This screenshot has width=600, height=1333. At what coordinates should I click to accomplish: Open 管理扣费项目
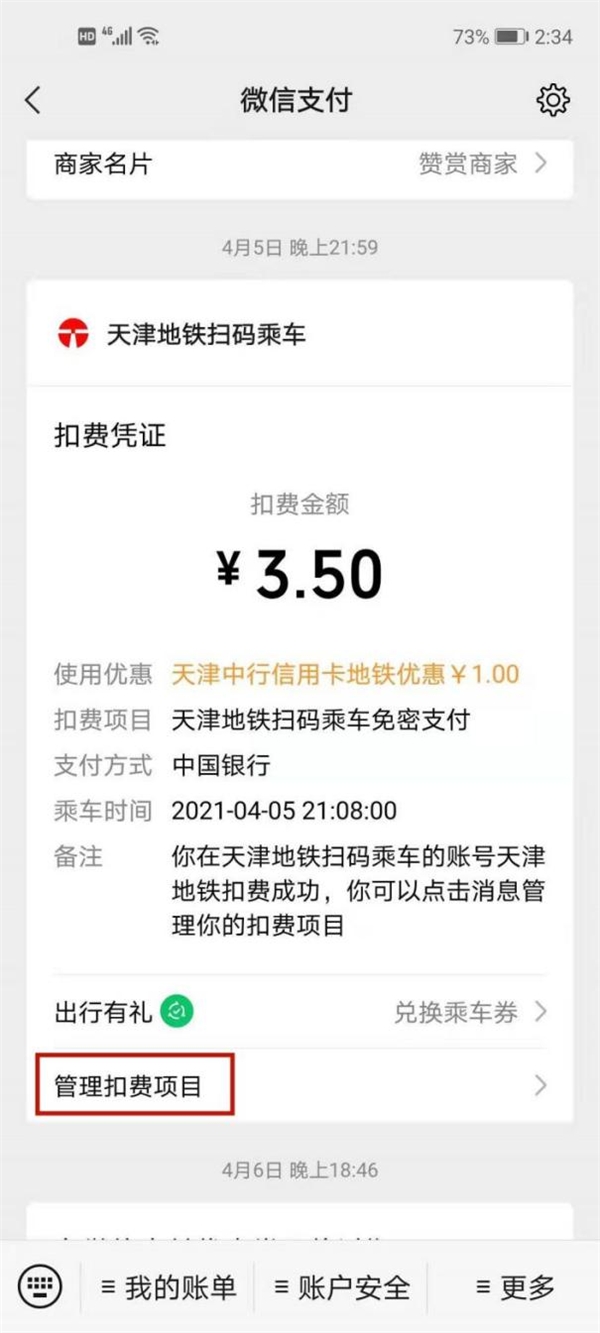pos(299,1085)
